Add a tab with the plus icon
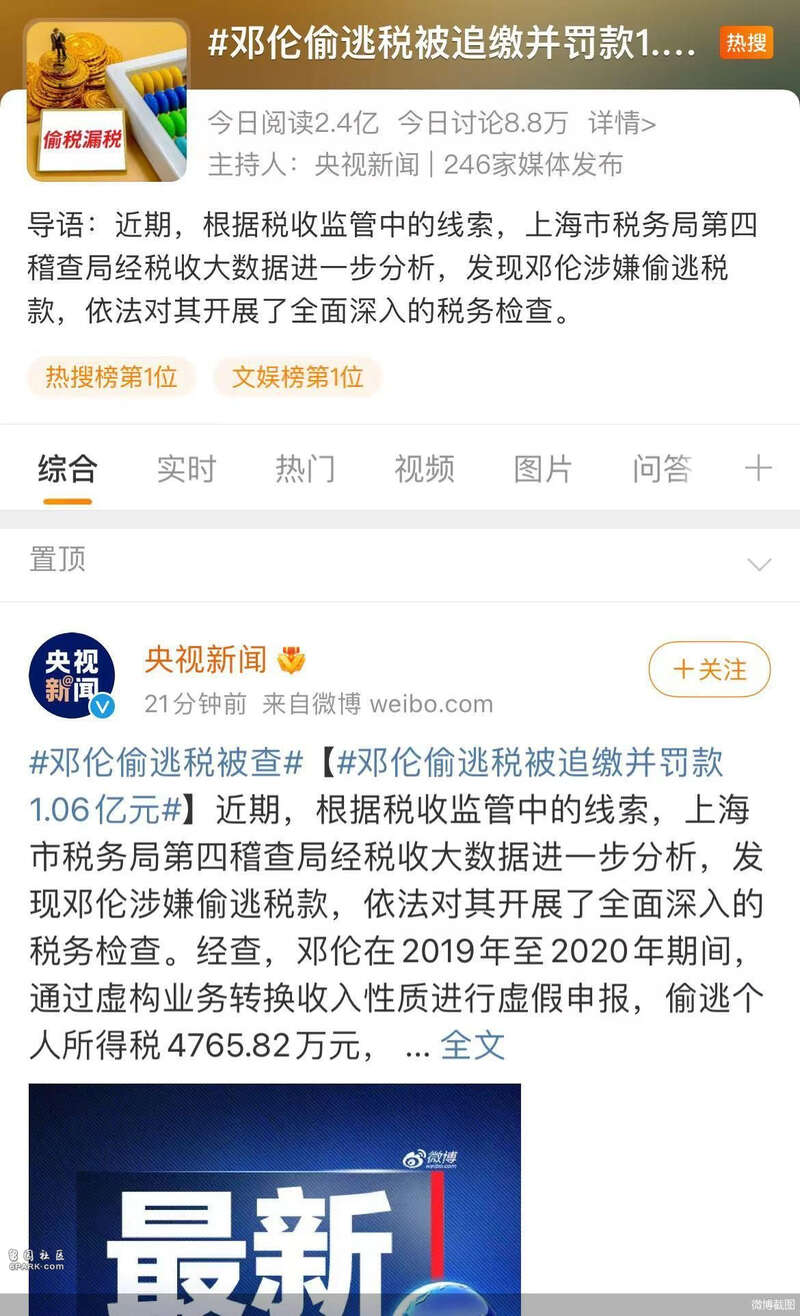Viewport: 800px width, 1316px height. tap(759, 468)
